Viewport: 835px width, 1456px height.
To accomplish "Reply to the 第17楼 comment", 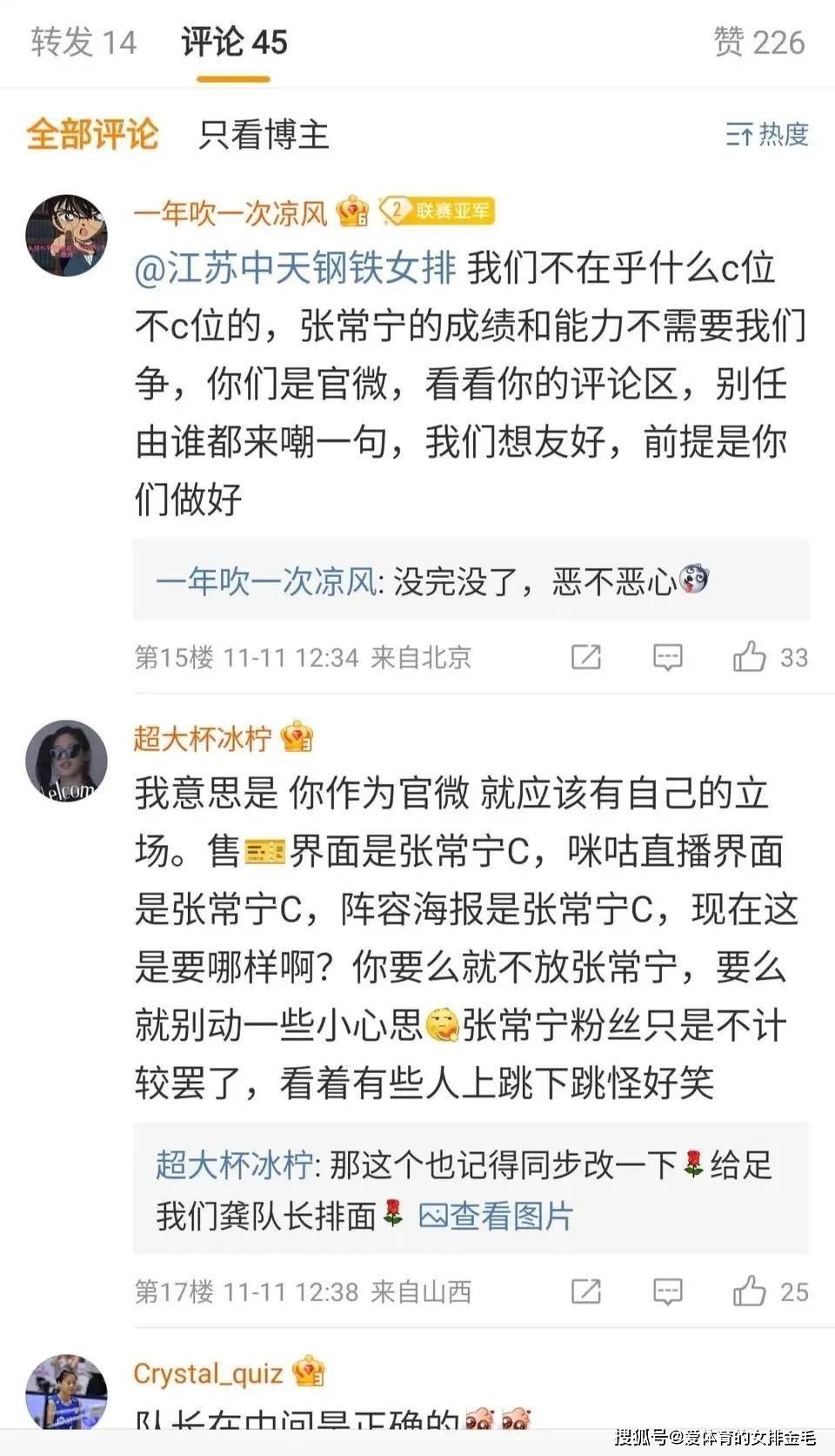I will click(x=667, y=1292).
